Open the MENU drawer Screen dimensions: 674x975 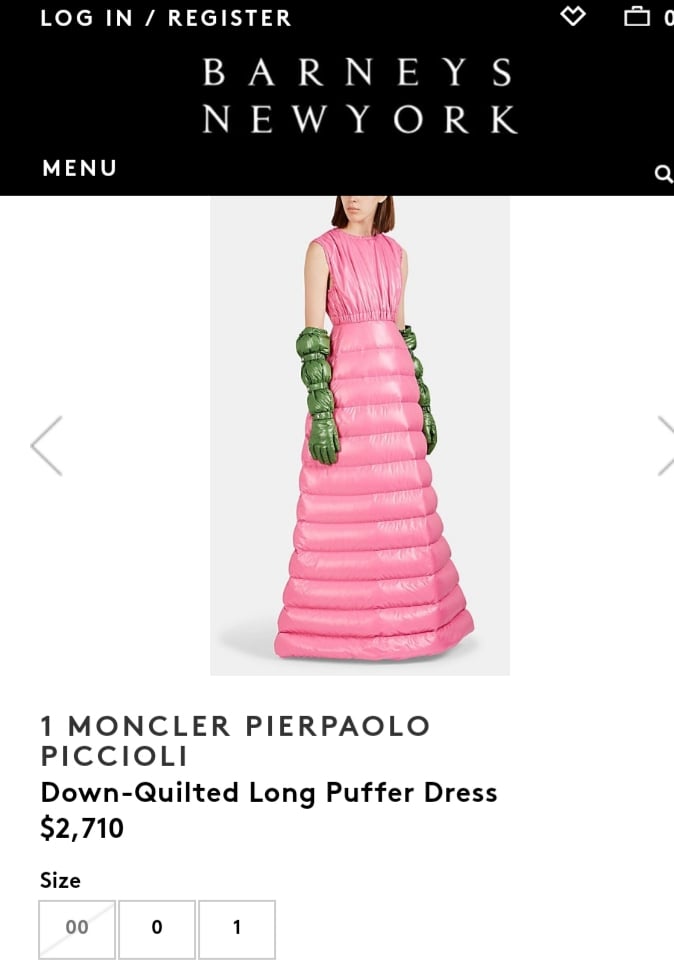79,168
